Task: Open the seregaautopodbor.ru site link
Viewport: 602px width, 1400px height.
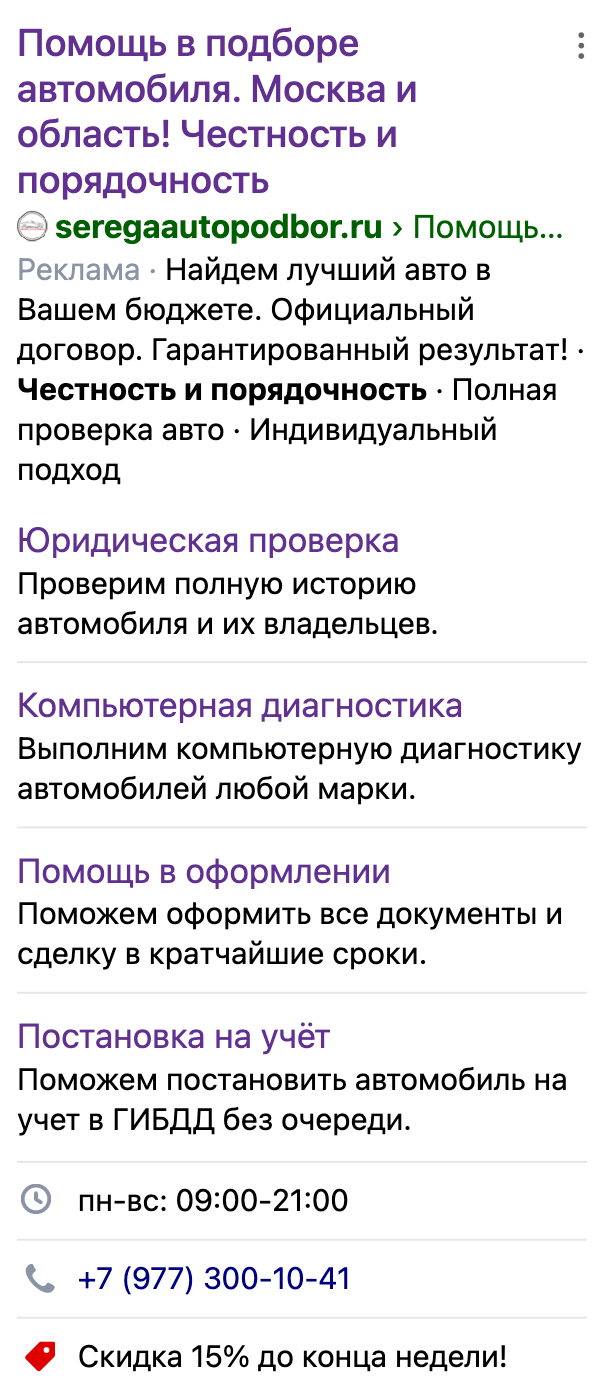Action: click(219, 228)
